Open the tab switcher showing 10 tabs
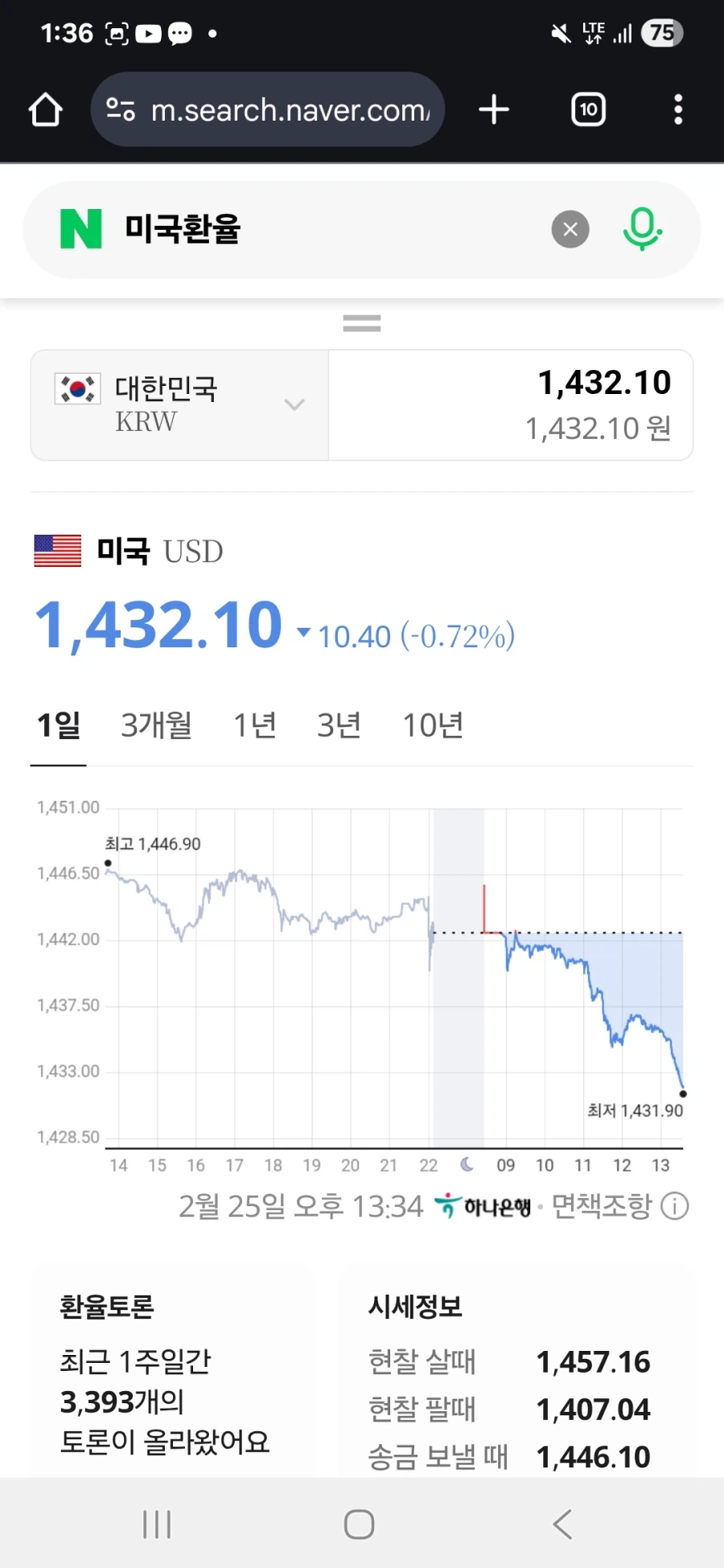724x1568 pixels. [587, 109]
